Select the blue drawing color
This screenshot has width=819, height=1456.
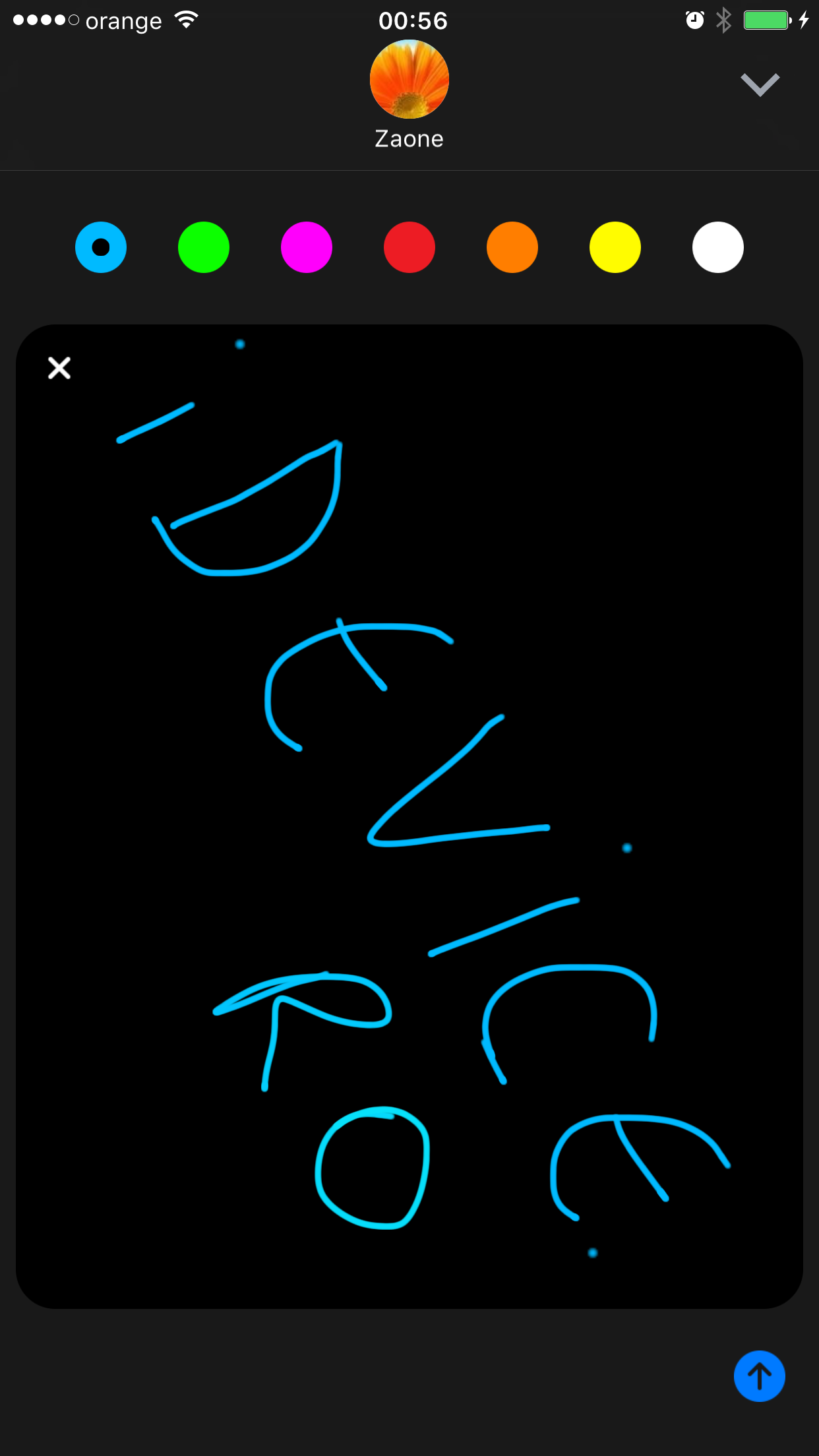[101, 247]
